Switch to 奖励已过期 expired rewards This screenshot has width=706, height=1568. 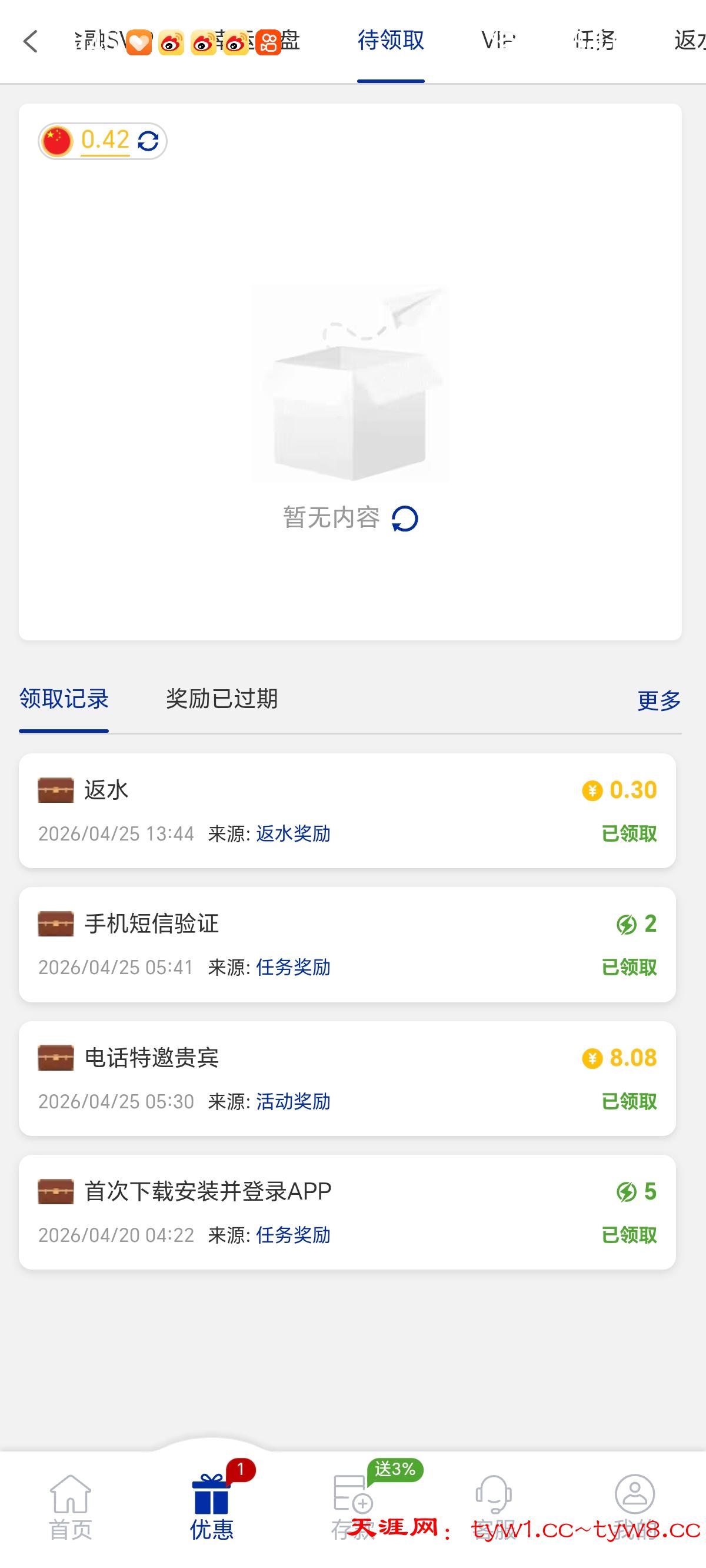pos(222,699)
